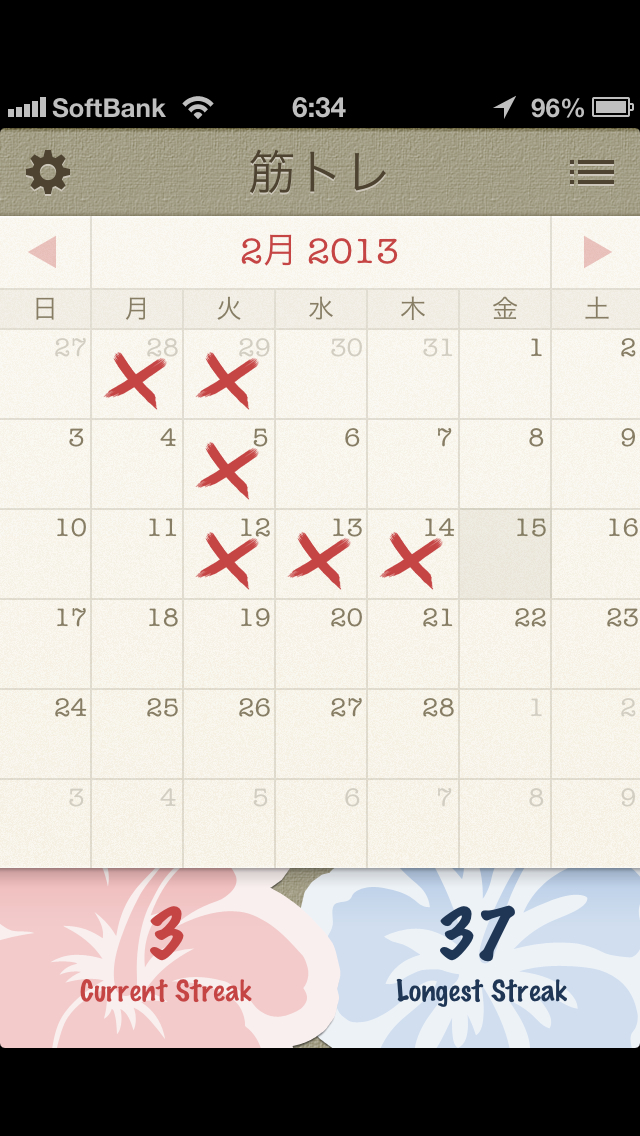Mark February 11 in the calendar

tap(137, 554)
